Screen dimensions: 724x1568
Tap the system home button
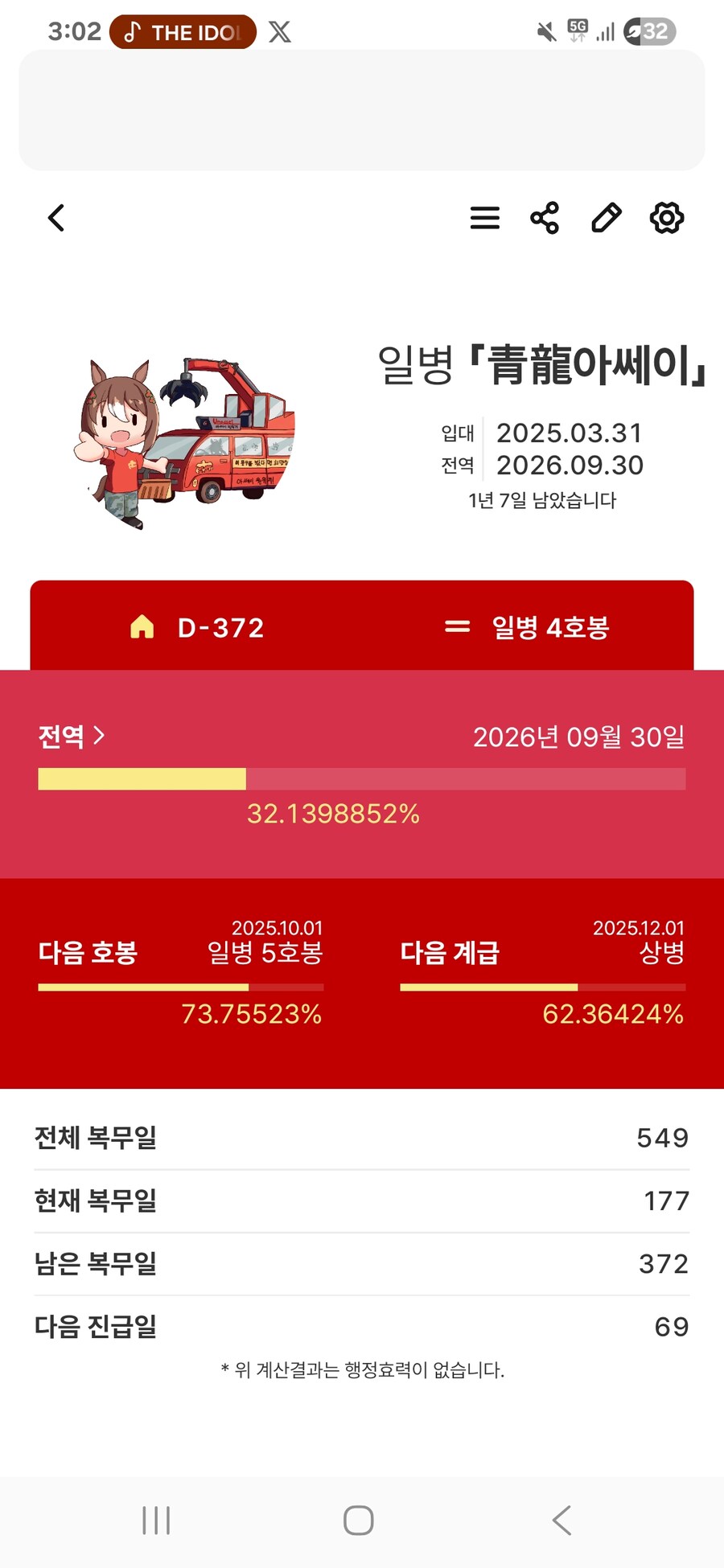coord(359,1521)
